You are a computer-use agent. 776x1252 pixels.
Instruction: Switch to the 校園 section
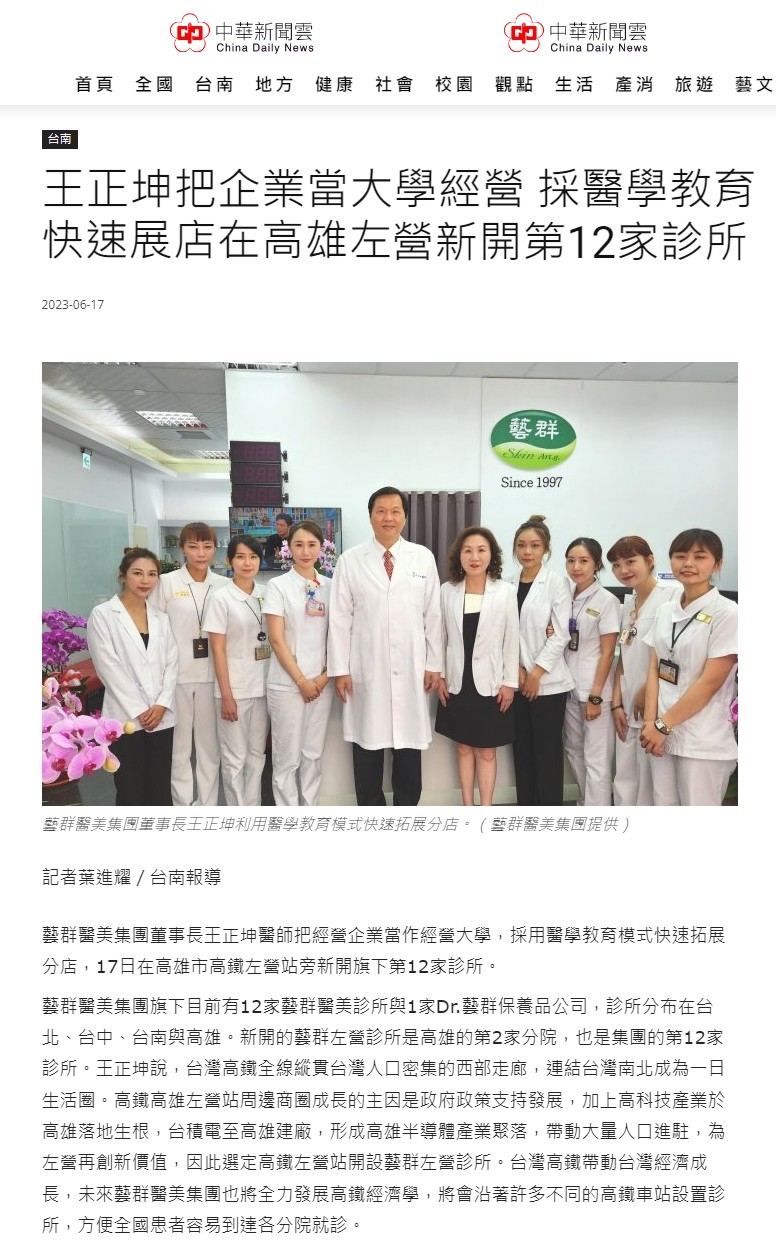click(454, 85)
